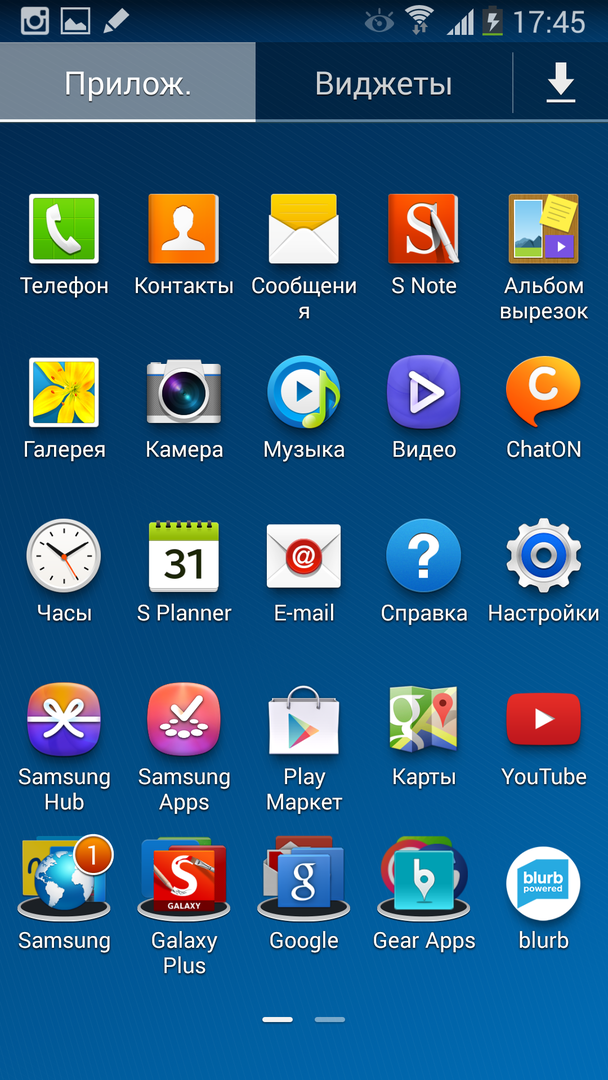Launch S Note
608x1080 pixels.
point(424,230)
